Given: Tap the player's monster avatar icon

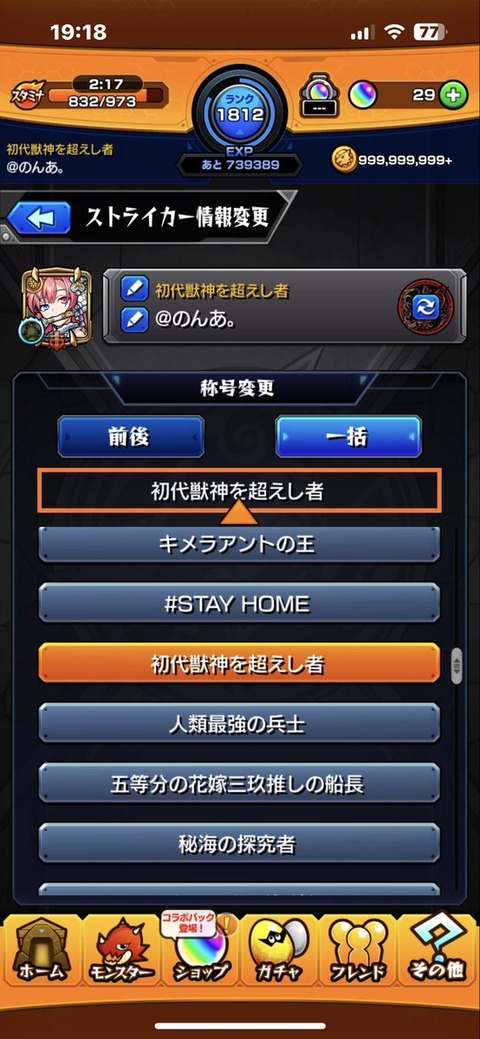Looking at the screenshot, I should 56,308.
